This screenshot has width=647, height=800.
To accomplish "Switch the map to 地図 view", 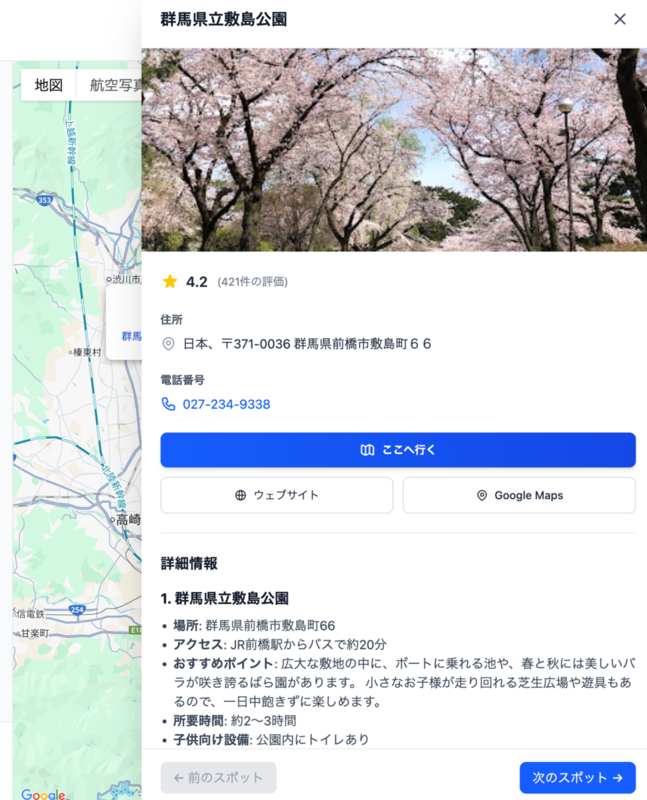I will point(48,85).
